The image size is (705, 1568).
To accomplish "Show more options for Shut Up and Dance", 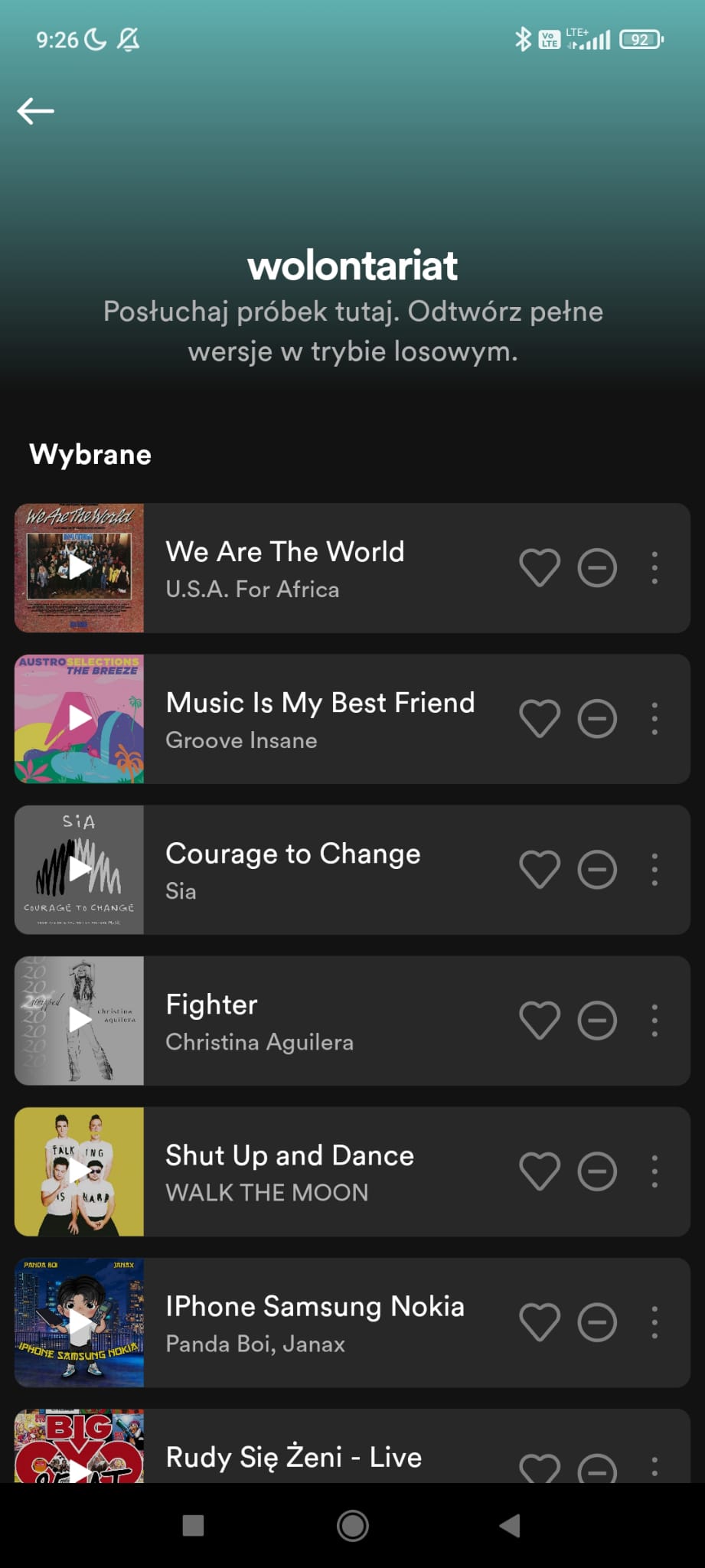I will tap(654, 1171).
